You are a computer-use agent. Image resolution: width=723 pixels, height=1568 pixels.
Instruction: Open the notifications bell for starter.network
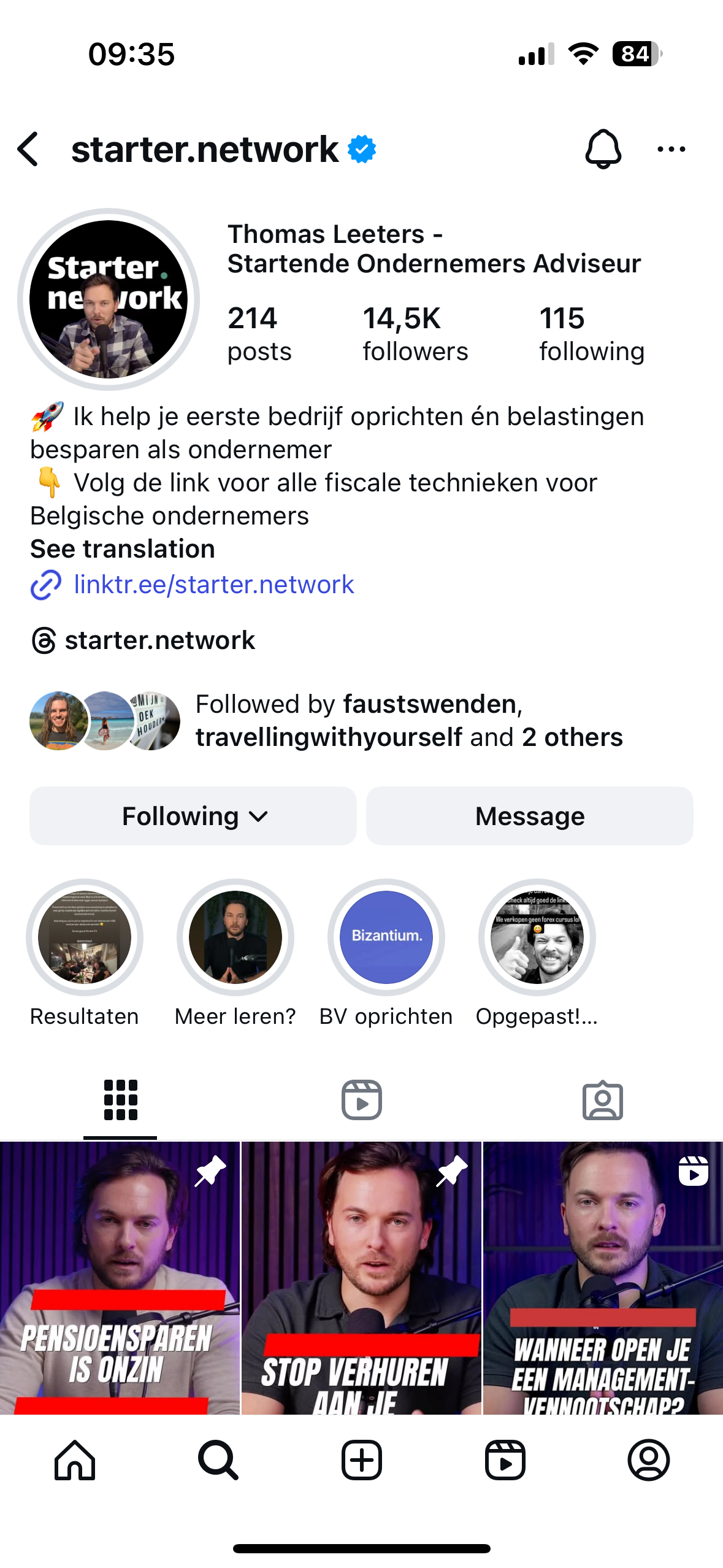pos(603,149)
